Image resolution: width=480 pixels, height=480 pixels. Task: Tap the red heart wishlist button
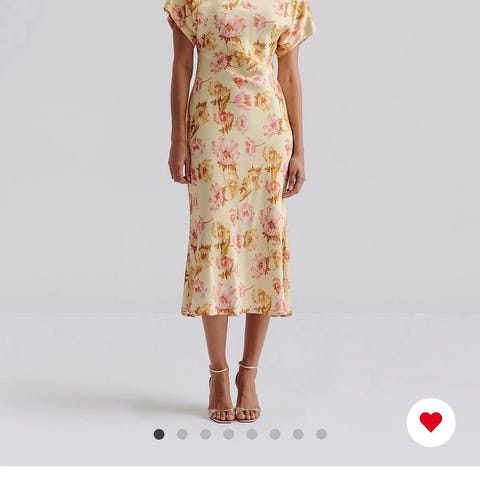pos(431,422)
